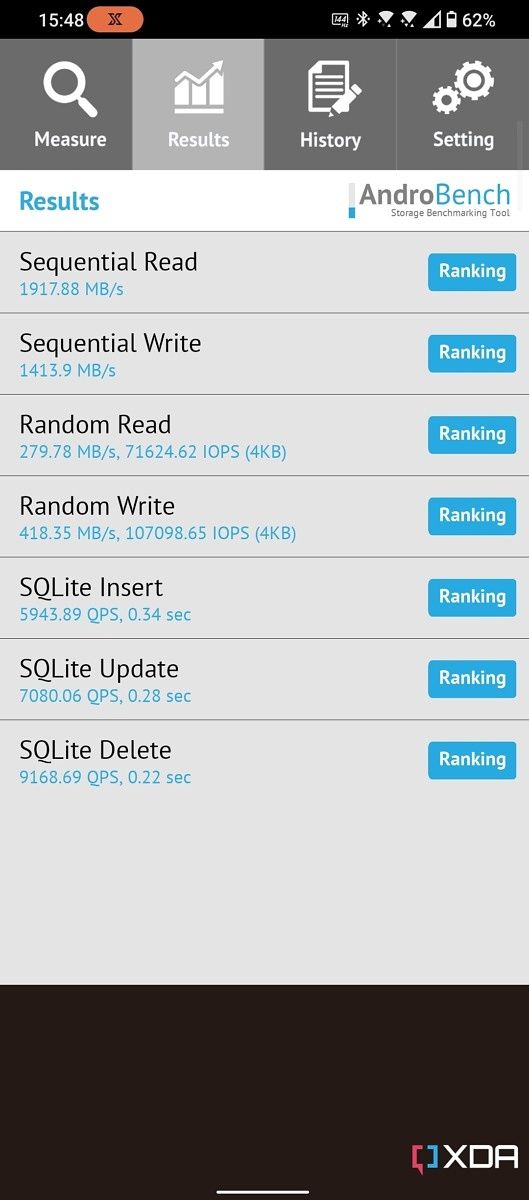View ranking for Sequential Read
Screen dimensions: 529x1200
472,272
